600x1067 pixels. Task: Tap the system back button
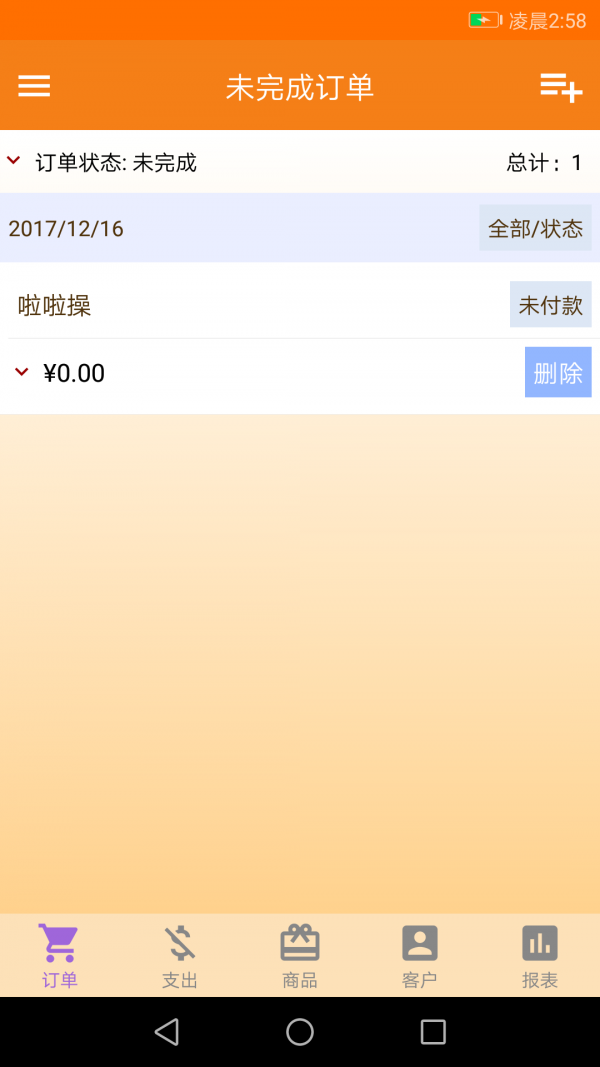click(x=167, y=1032)
